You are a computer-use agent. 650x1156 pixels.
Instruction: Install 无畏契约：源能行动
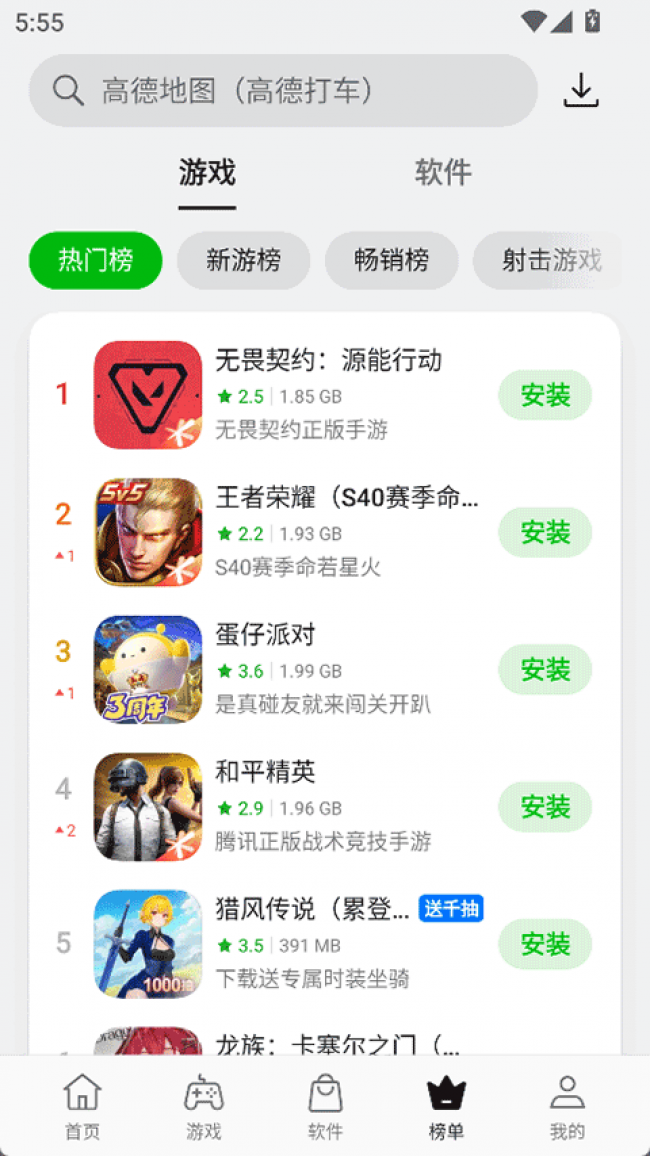click(x=545, y=395)
